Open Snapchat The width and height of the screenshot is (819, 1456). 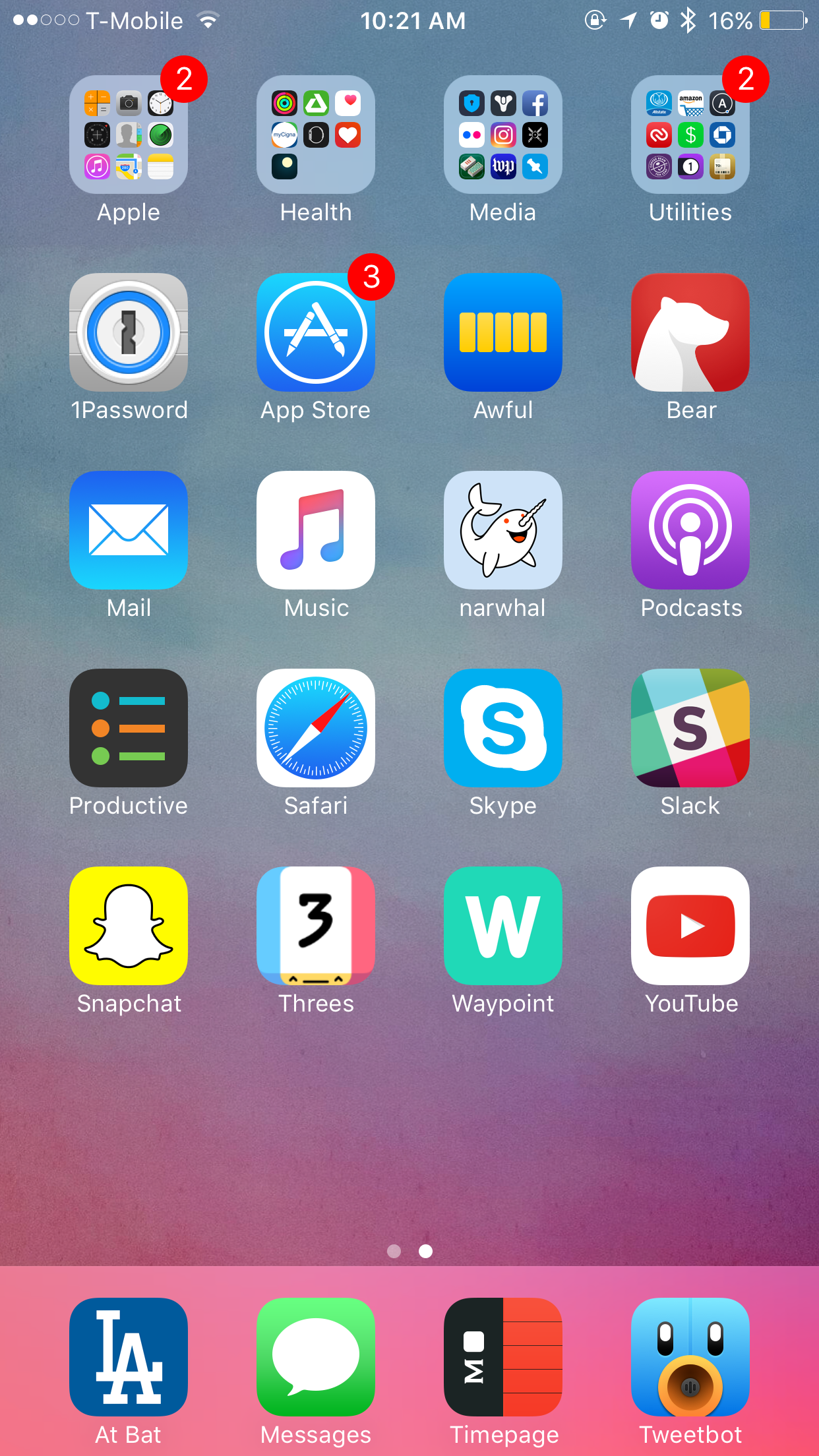coord(129,926)
